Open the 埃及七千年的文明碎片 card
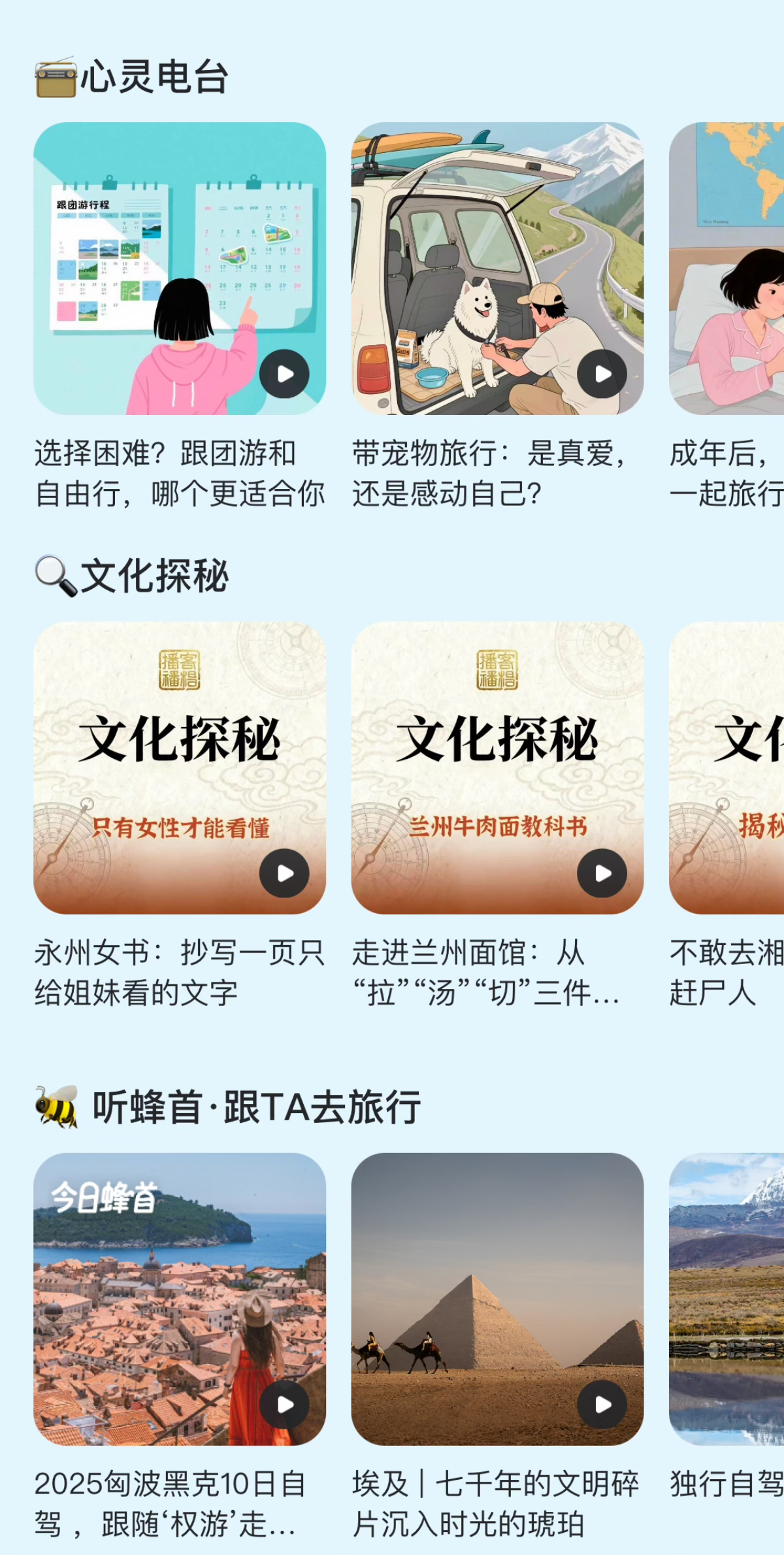Image resolution: width=784 pixels, height=1555 pixels. (x=497, y=1298)
